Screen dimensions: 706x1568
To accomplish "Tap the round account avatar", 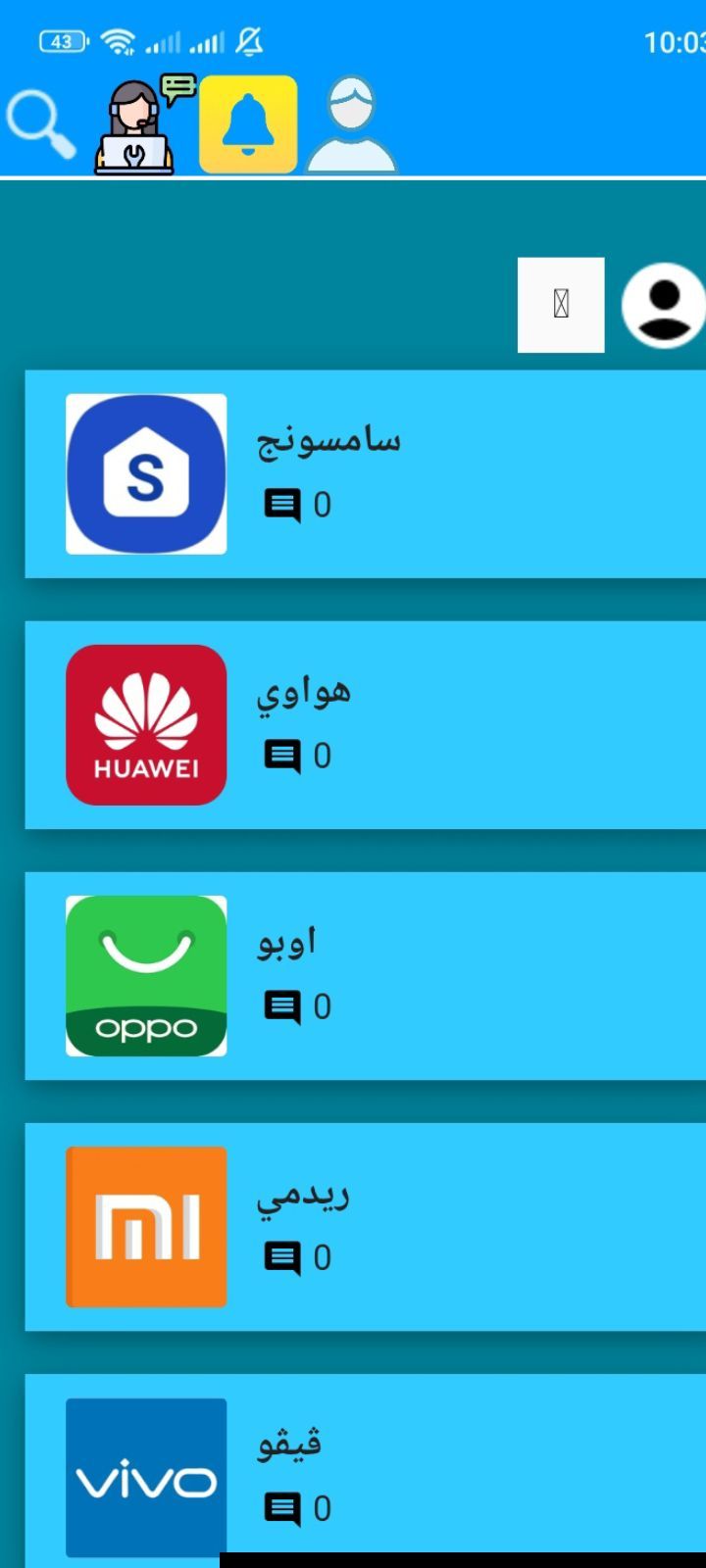I will coord(664,305).
